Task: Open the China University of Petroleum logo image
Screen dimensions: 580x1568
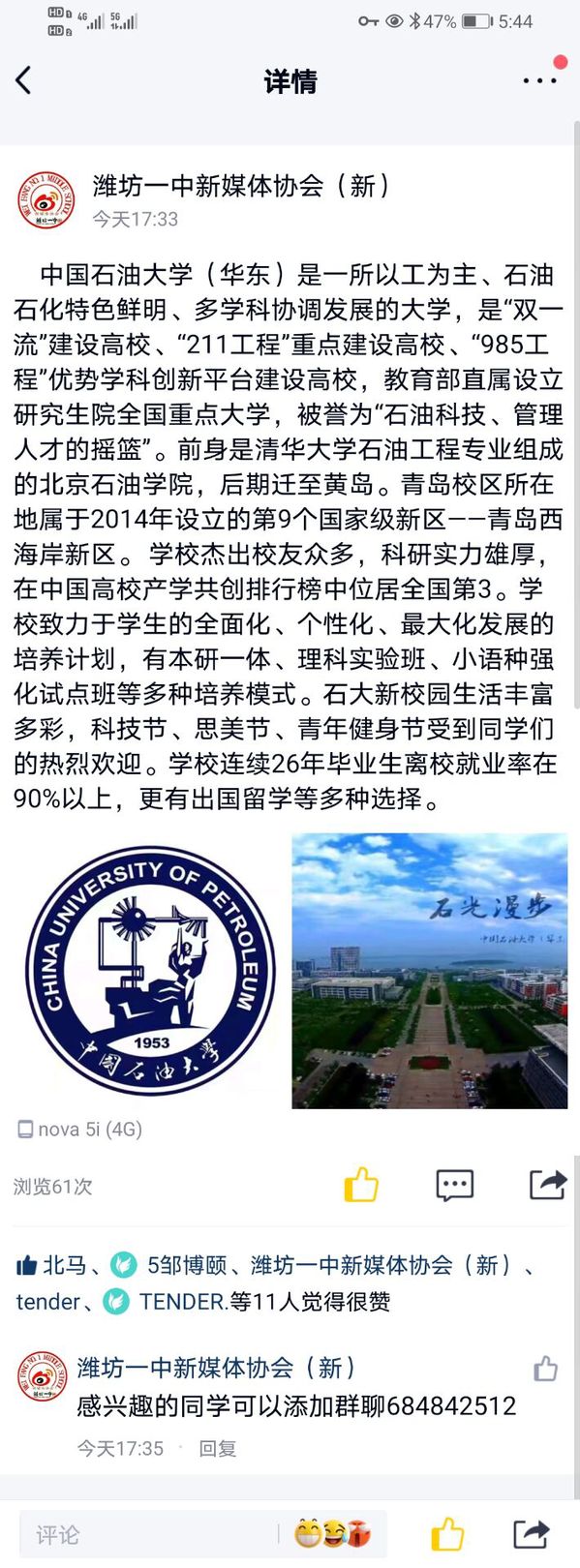Action: (x=150, y=971)
